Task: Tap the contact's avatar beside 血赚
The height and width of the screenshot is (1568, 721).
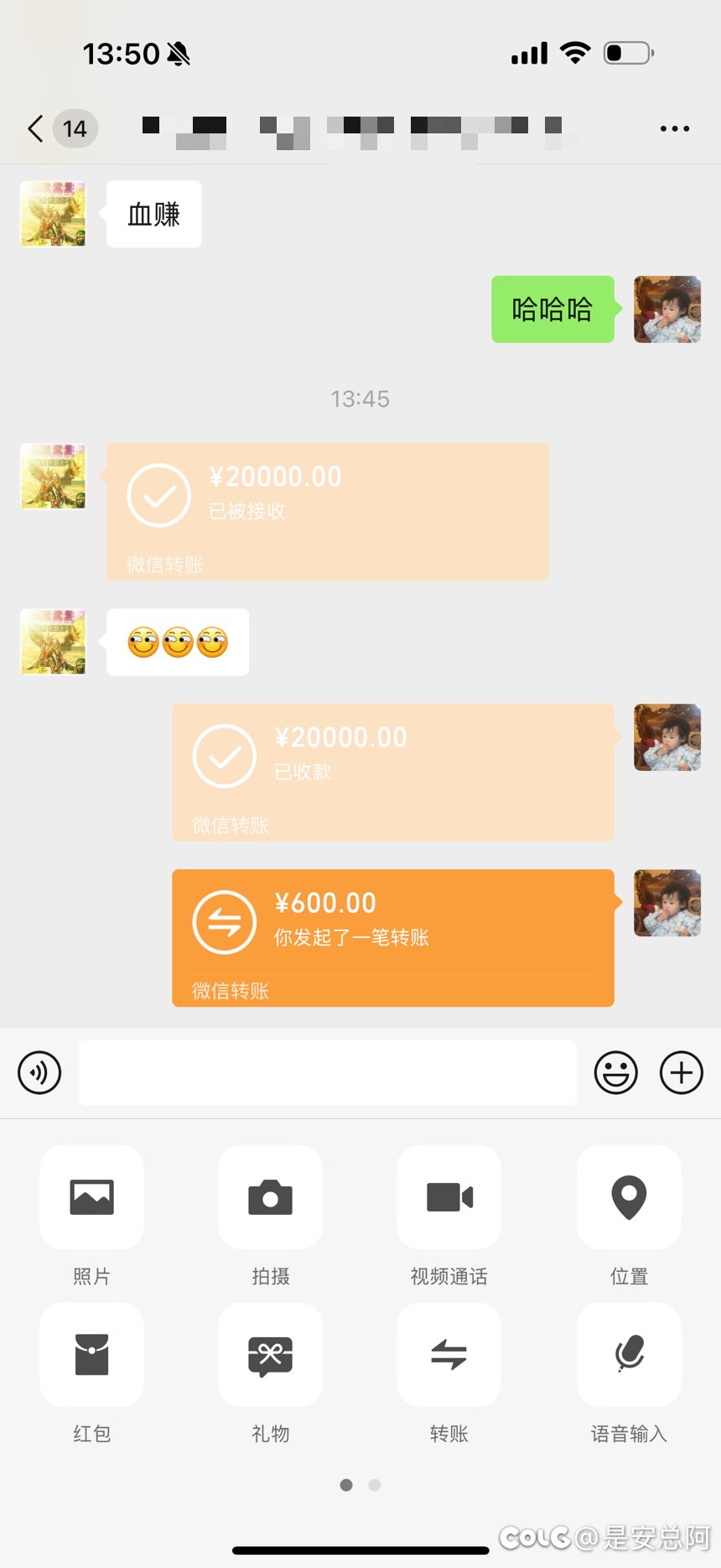Action: coord(53,214)
